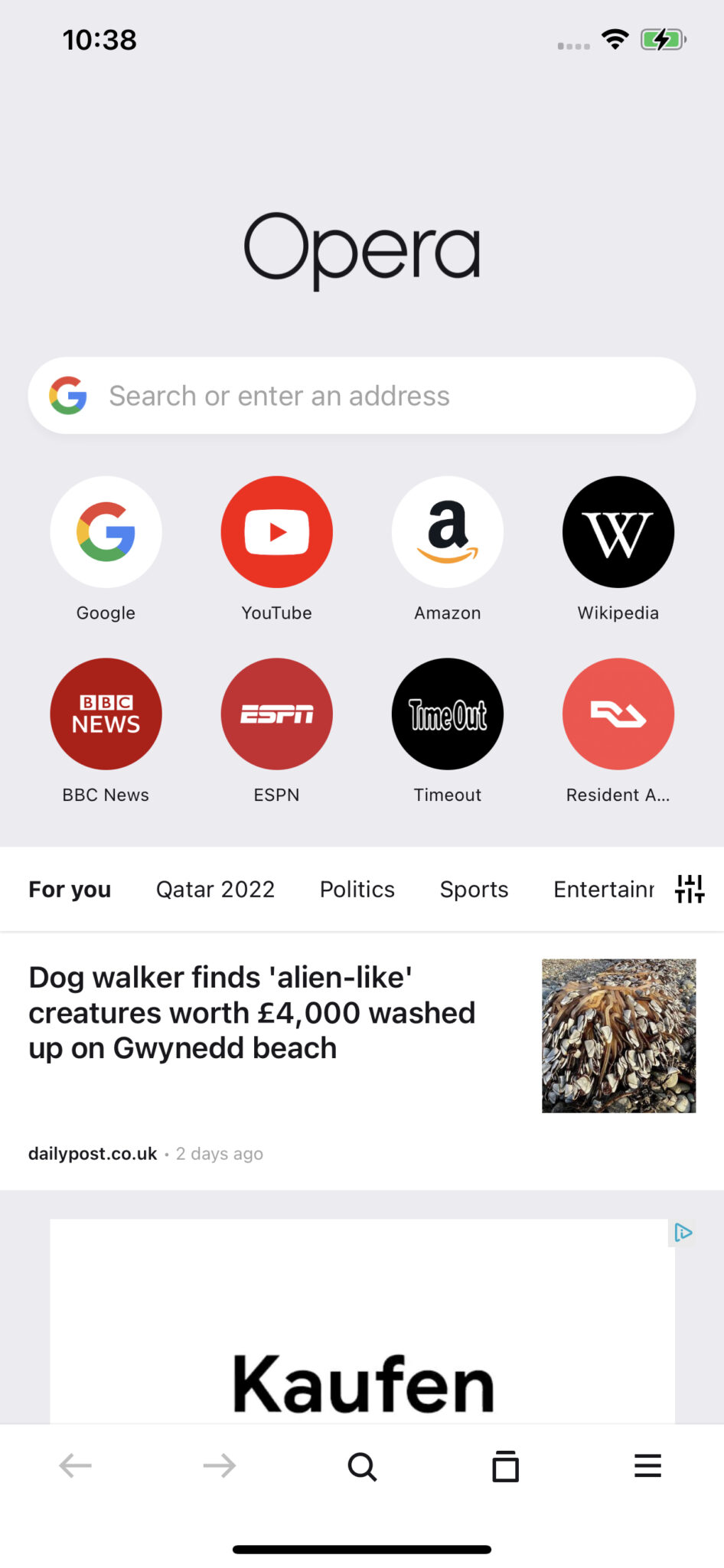Open the Timeout speed dial
724x1568 pixels.
coord(448,714)
